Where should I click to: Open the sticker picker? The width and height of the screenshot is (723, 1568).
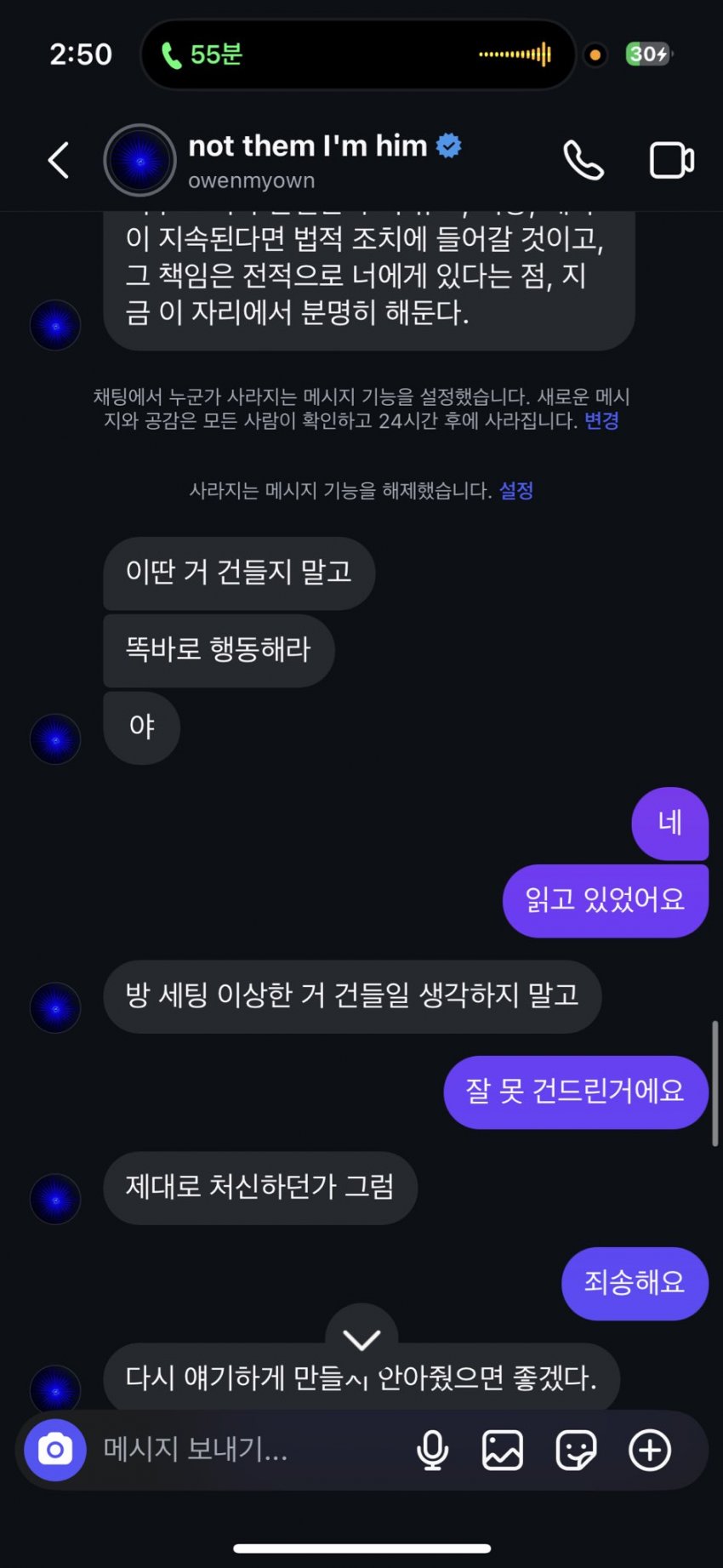576,1450
